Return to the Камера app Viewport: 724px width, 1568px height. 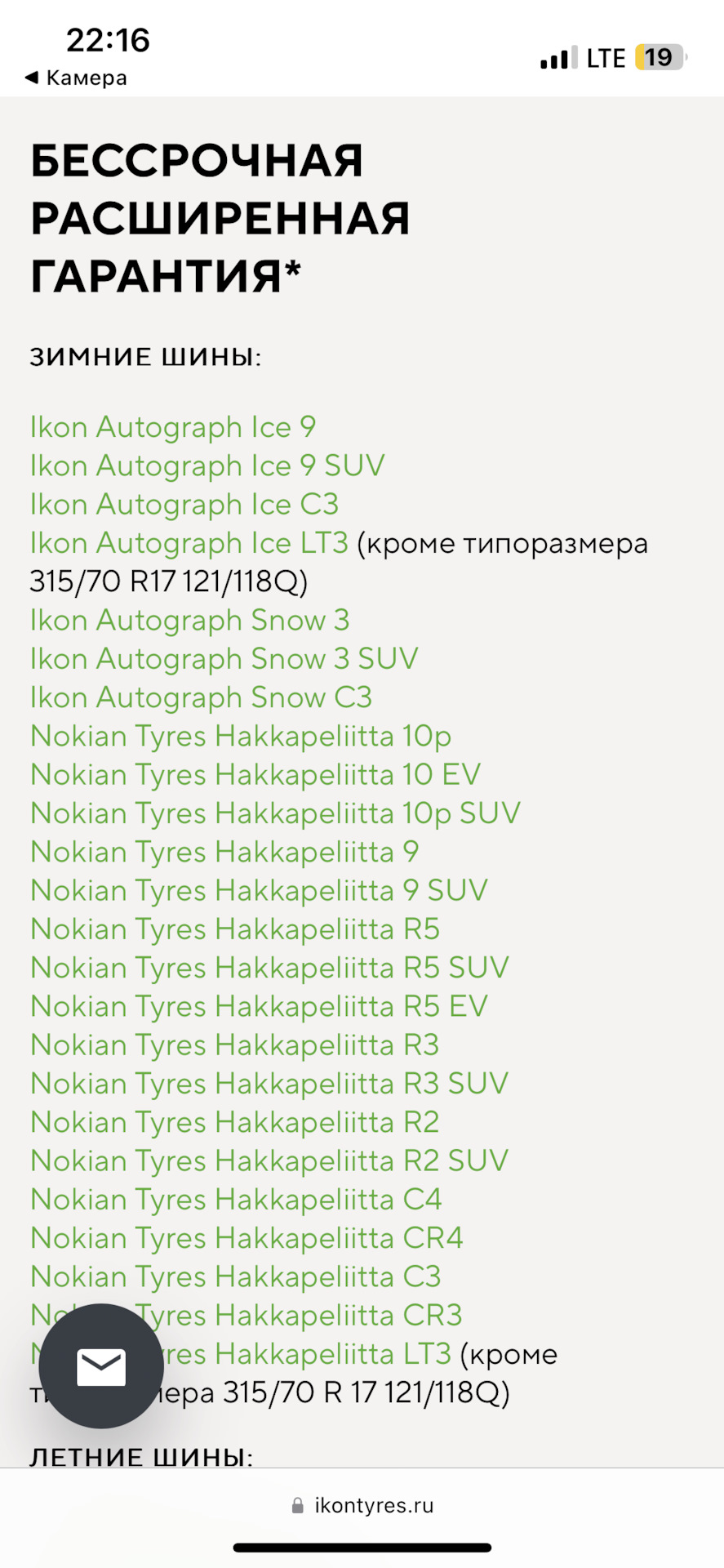click(76, 78)
